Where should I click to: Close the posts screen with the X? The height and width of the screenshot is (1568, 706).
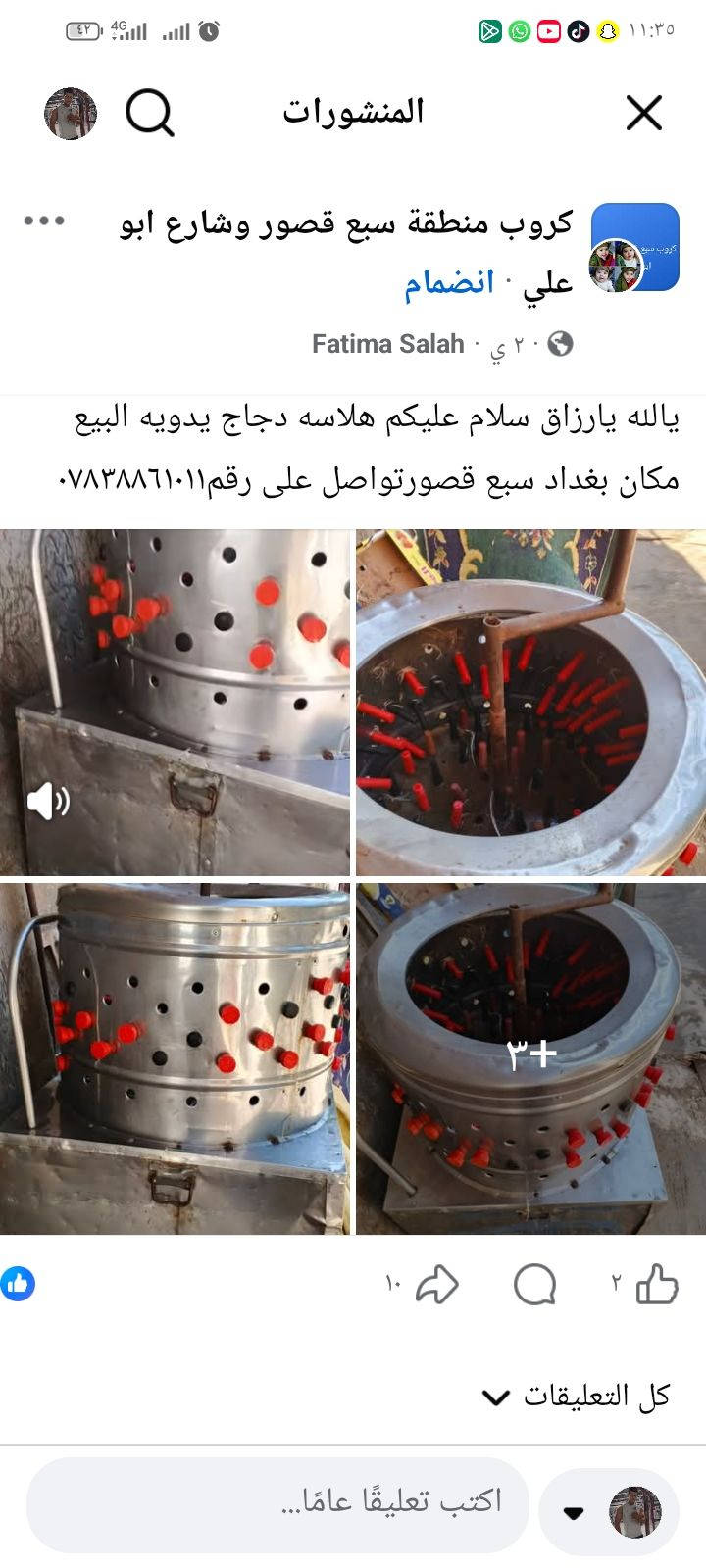644,114
